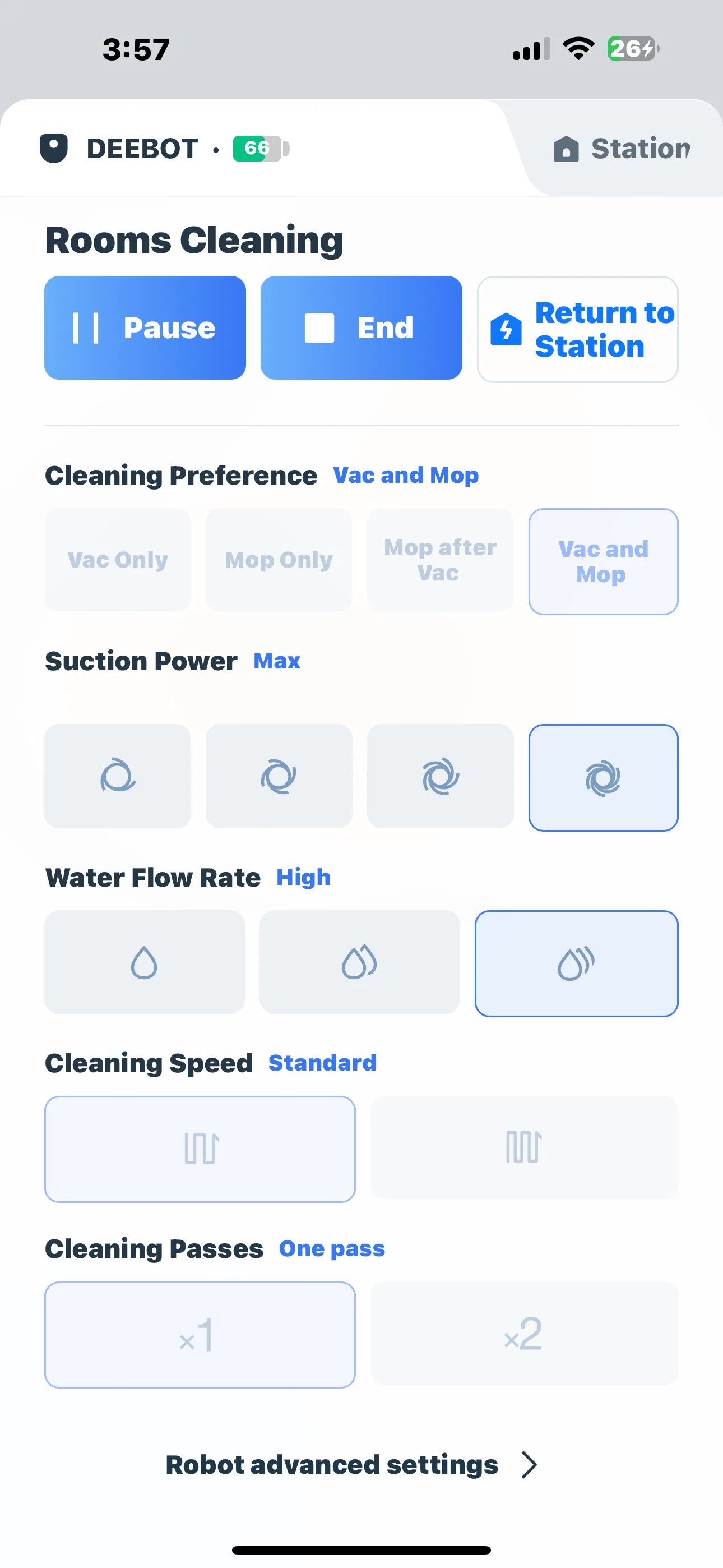Viewport: 723px width, 1568px height.
Task: Choose x1 single cleaning pass
Action: tap(200, 1335)
